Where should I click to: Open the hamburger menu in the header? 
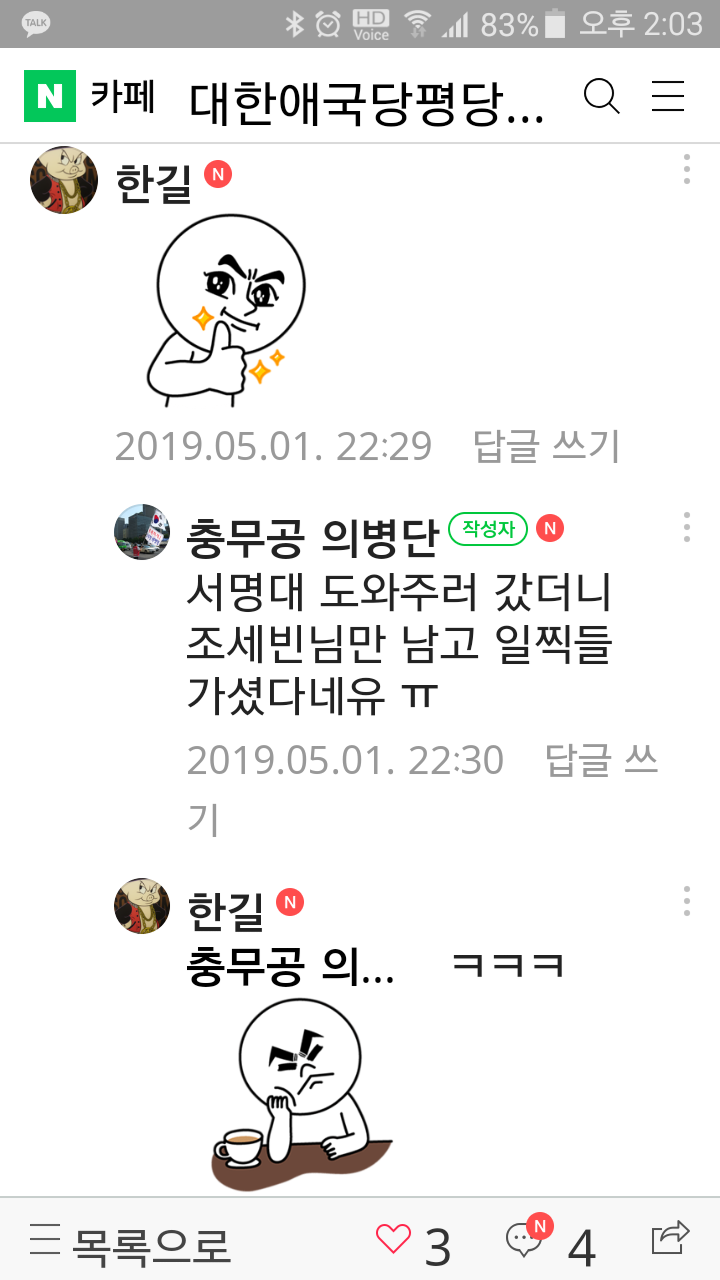(x=667, y=97)
